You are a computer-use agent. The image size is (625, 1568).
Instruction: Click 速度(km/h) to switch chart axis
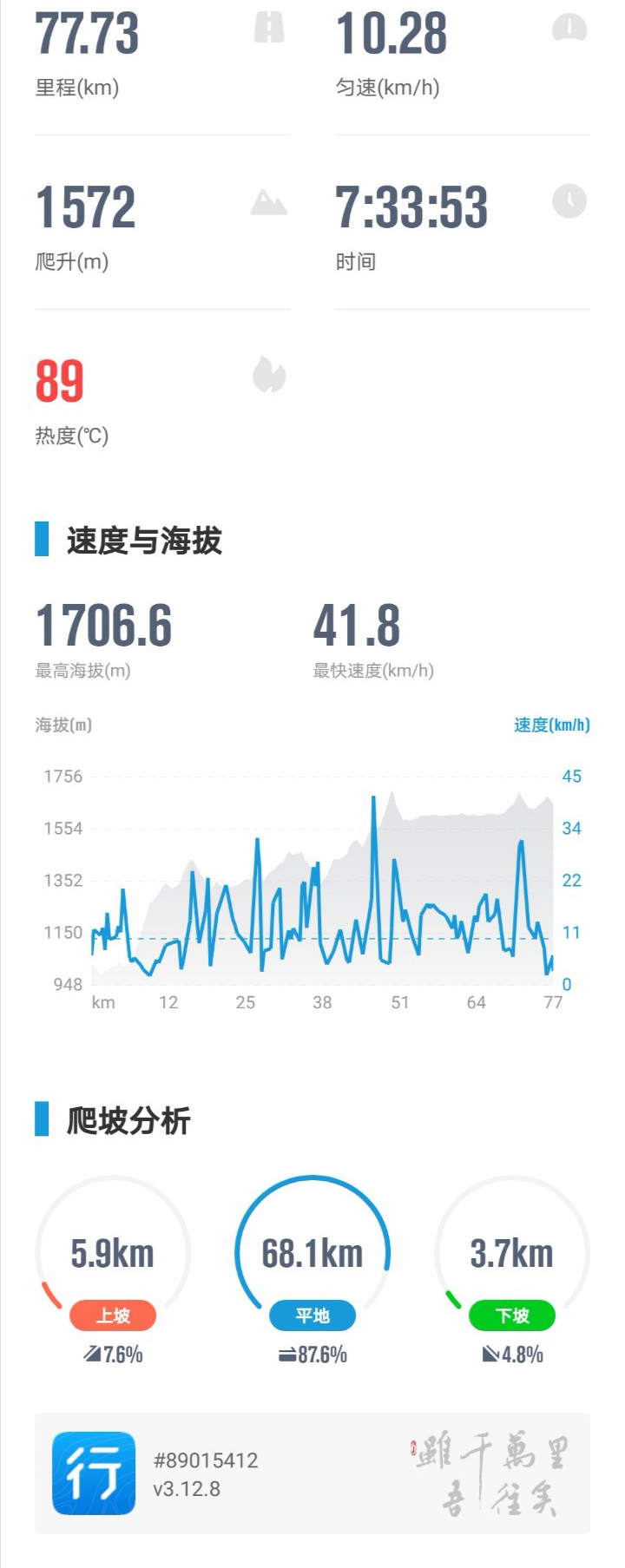click(553, 726)
